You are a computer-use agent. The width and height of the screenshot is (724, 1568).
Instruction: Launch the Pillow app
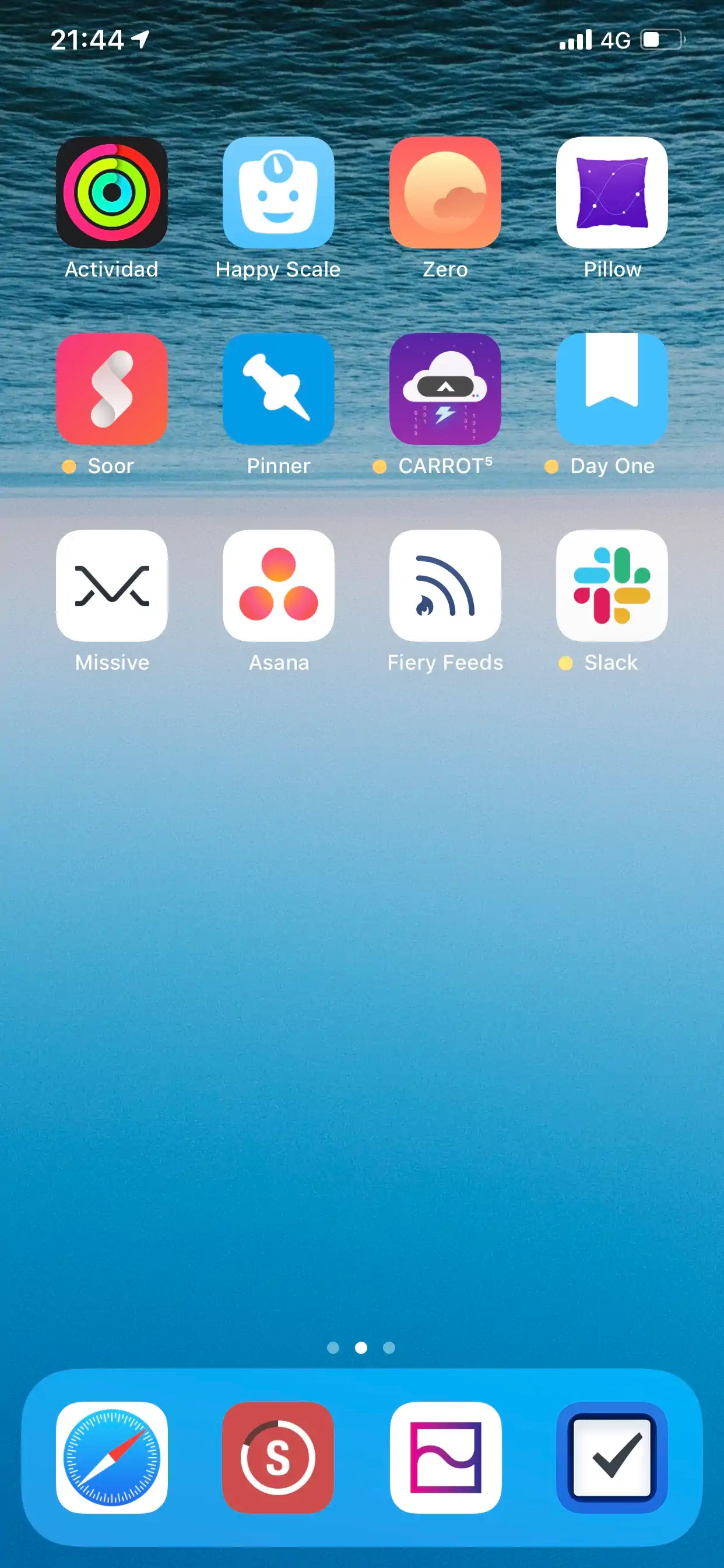[x=611, y=192]
